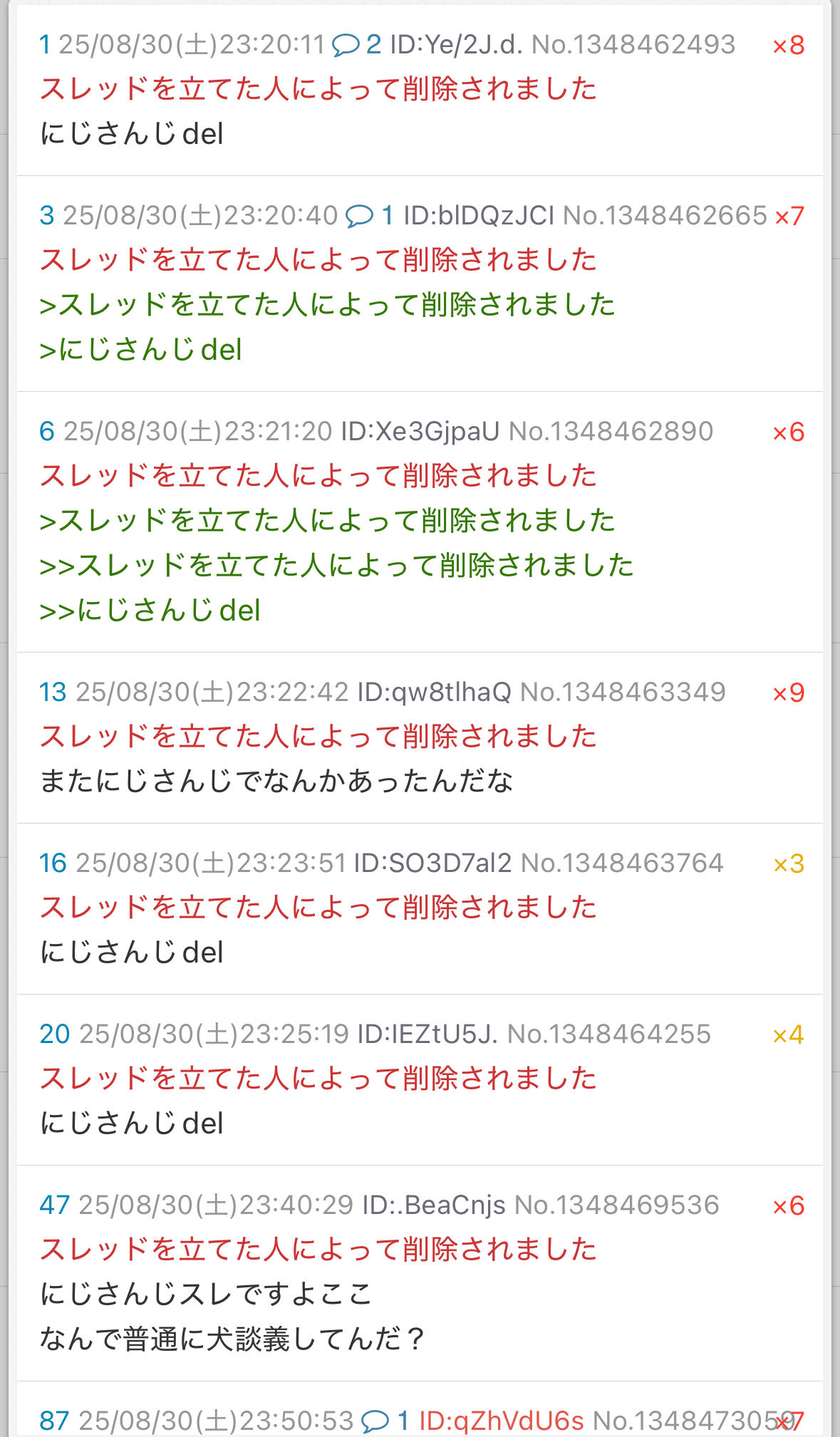Tap the highlighted ID:qZhVdU6s
The height and width of the screenshot is (1437, 840).
click(501, 1421)
